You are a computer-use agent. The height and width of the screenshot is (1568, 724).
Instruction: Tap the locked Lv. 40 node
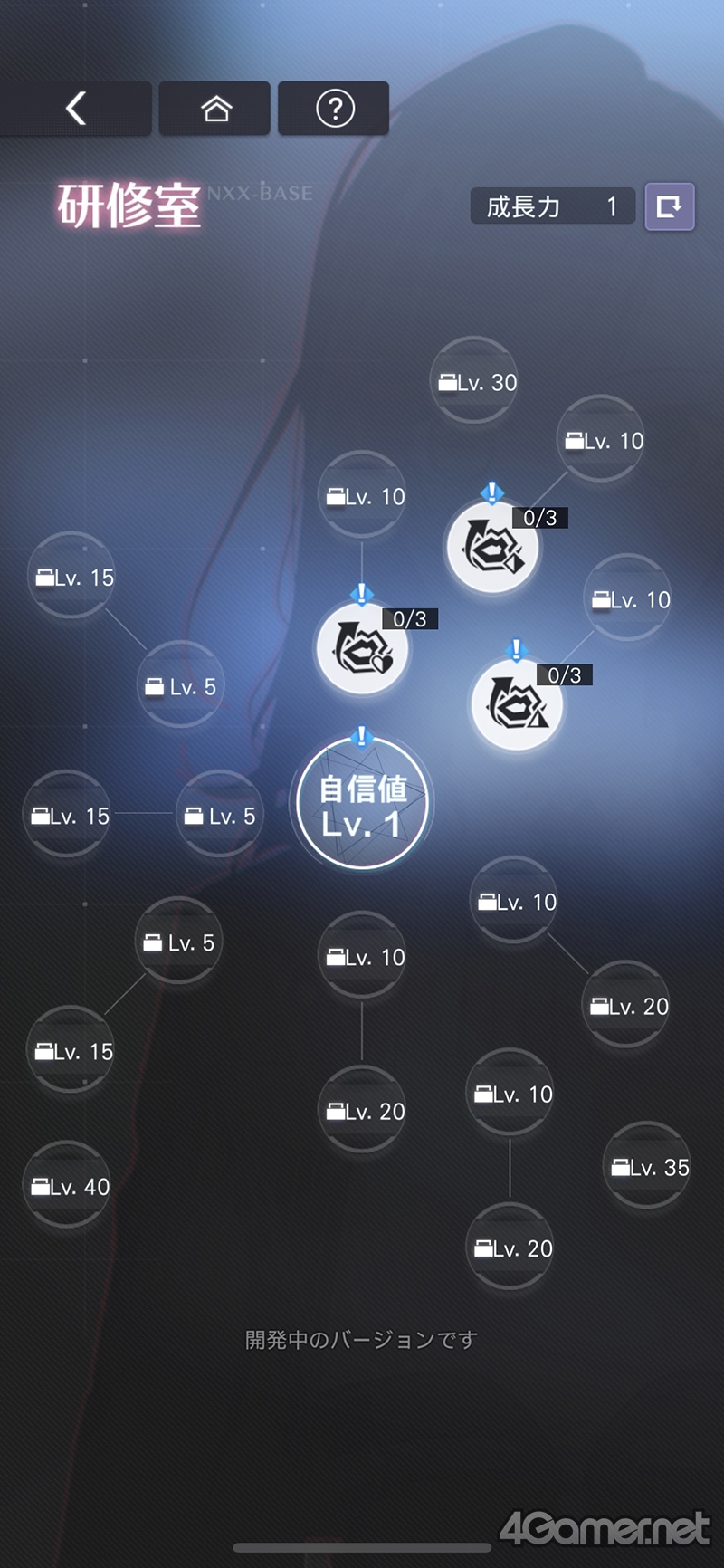(66, 1185)
